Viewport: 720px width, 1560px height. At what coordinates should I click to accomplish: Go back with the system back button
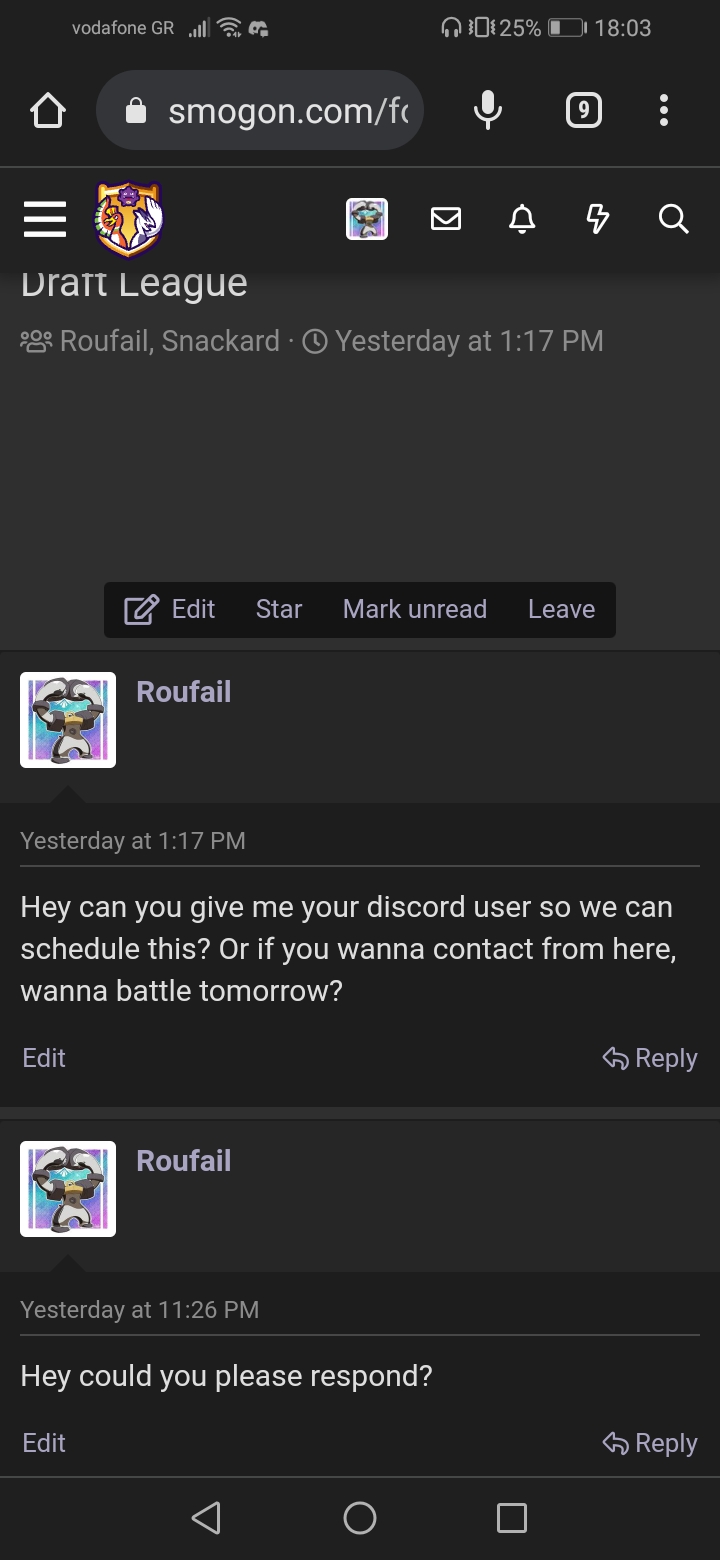click(x=206, y=1518)
